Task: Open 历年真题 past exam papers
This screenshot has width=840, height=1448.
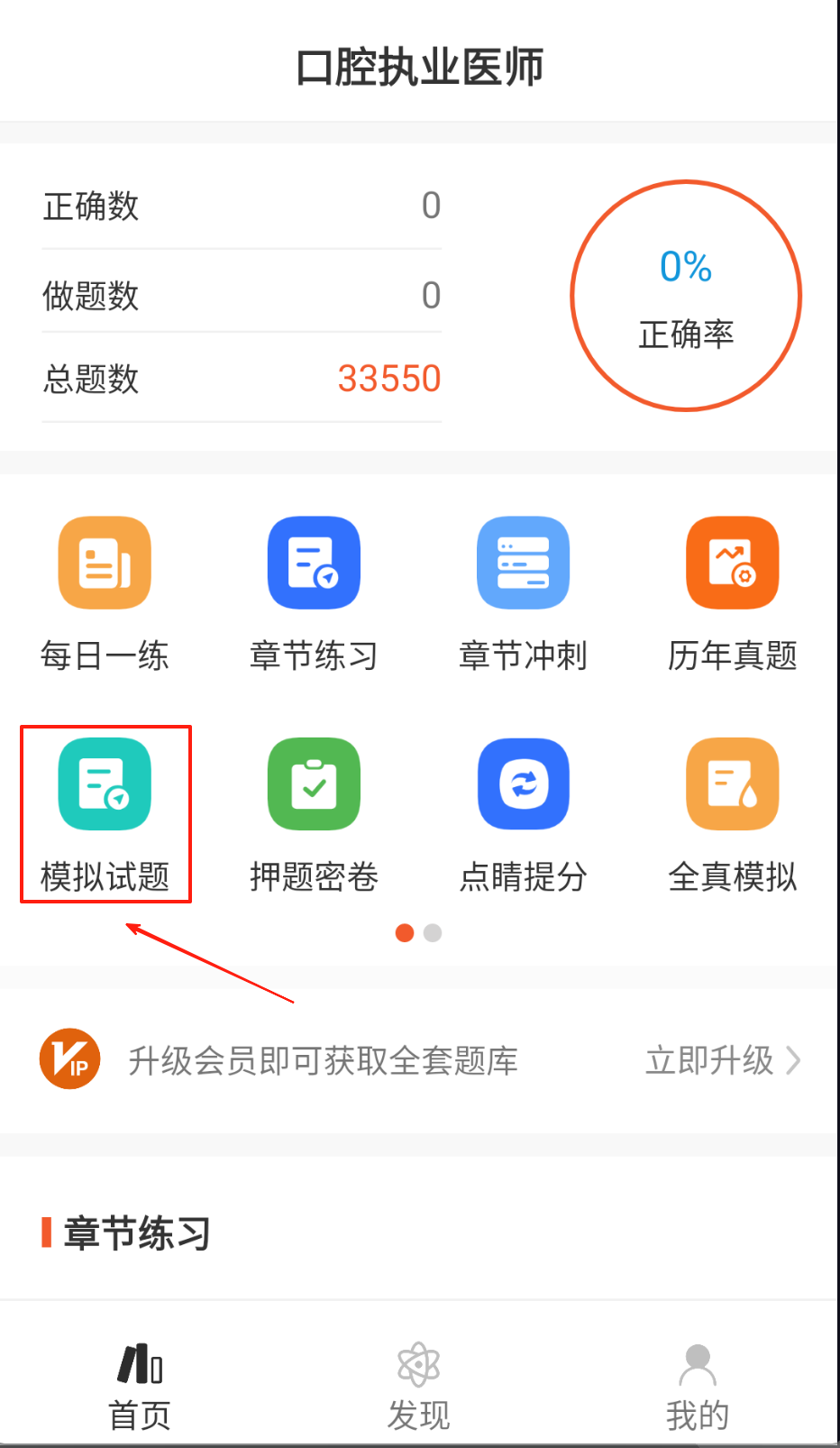Action: tap(732, 593)
